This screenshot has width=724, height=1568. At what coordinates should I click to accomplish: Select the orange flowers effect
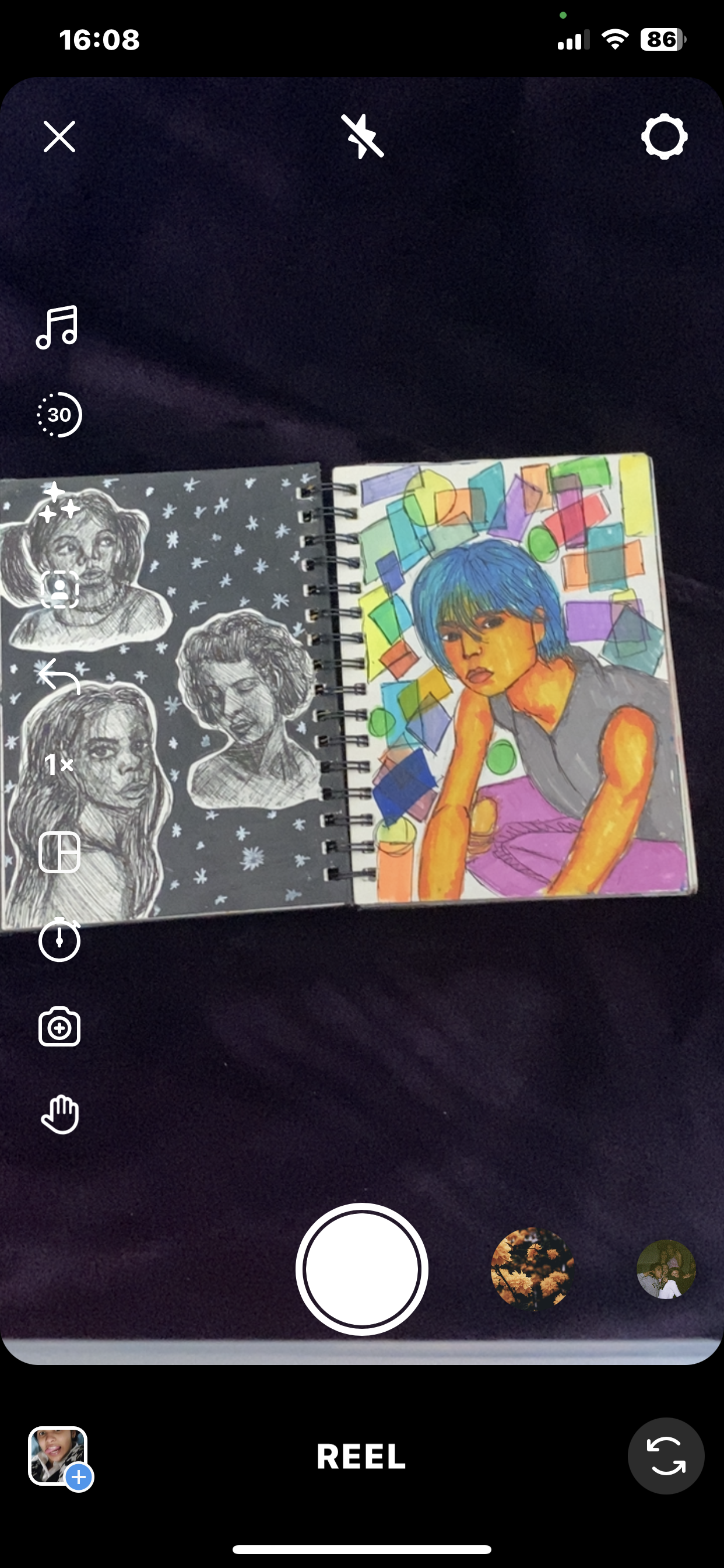532,1269
